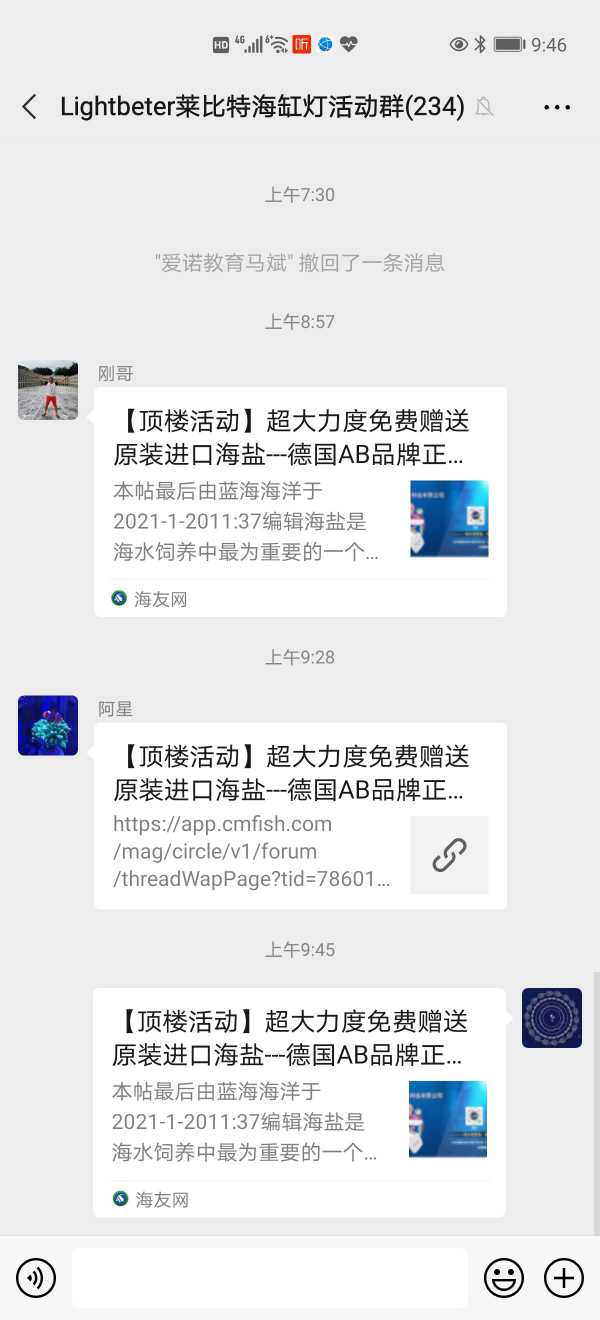This screenshot has width=600, height=1320.
Task: Open the link card sent at 上午9:45
Action: 299,1101
